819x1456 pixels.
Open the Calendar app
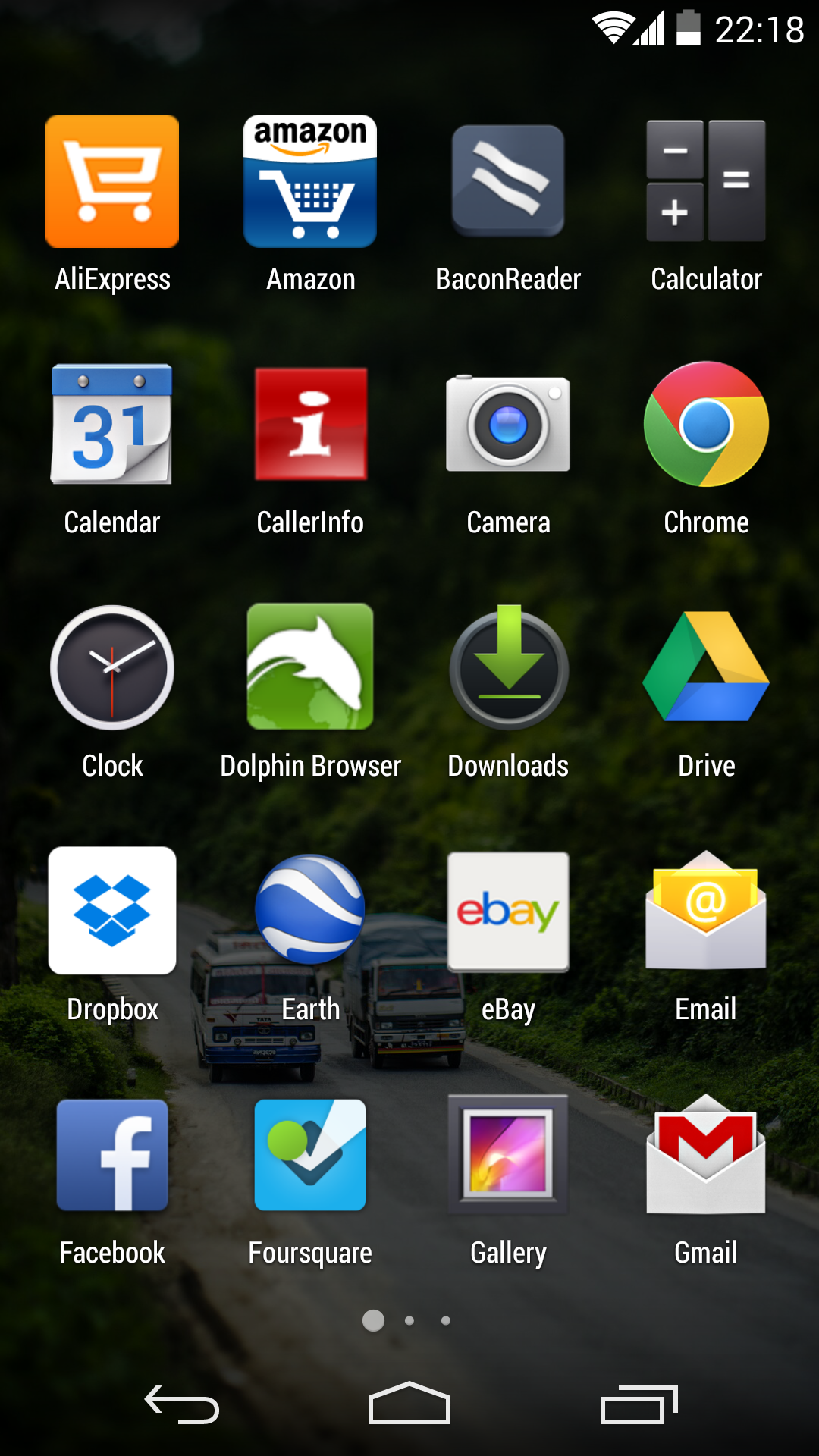(x=112, y=425)
